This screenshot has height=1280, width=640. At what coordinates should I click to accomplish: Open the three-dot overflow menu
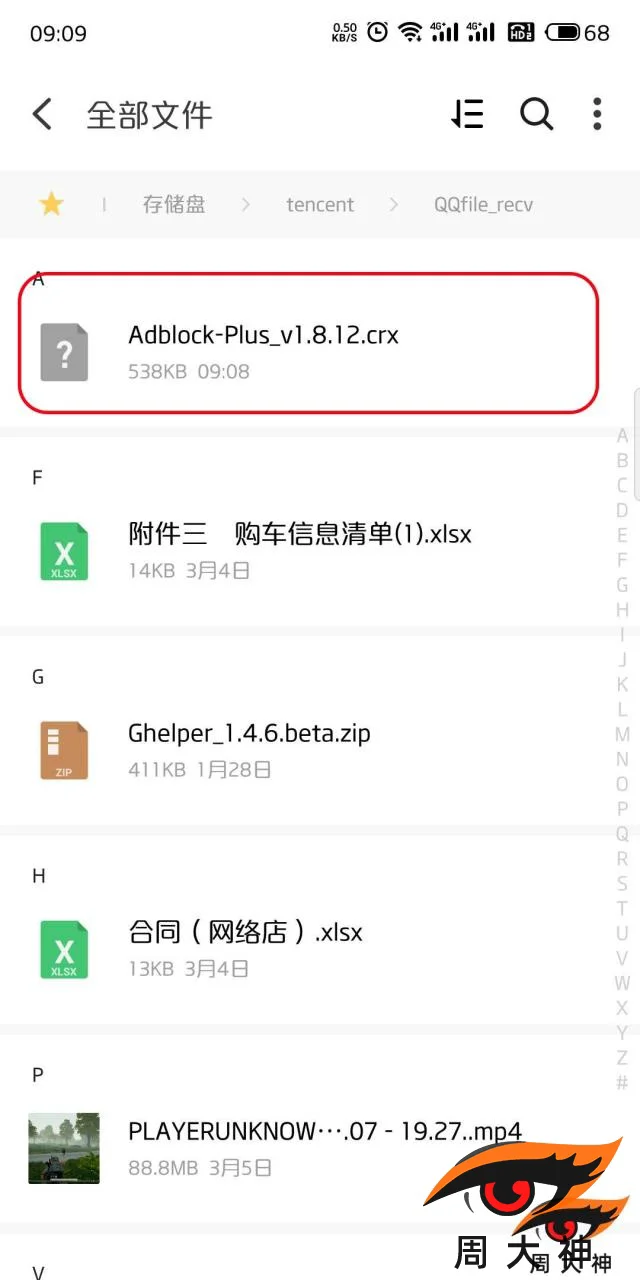click(x=597, y=114)
